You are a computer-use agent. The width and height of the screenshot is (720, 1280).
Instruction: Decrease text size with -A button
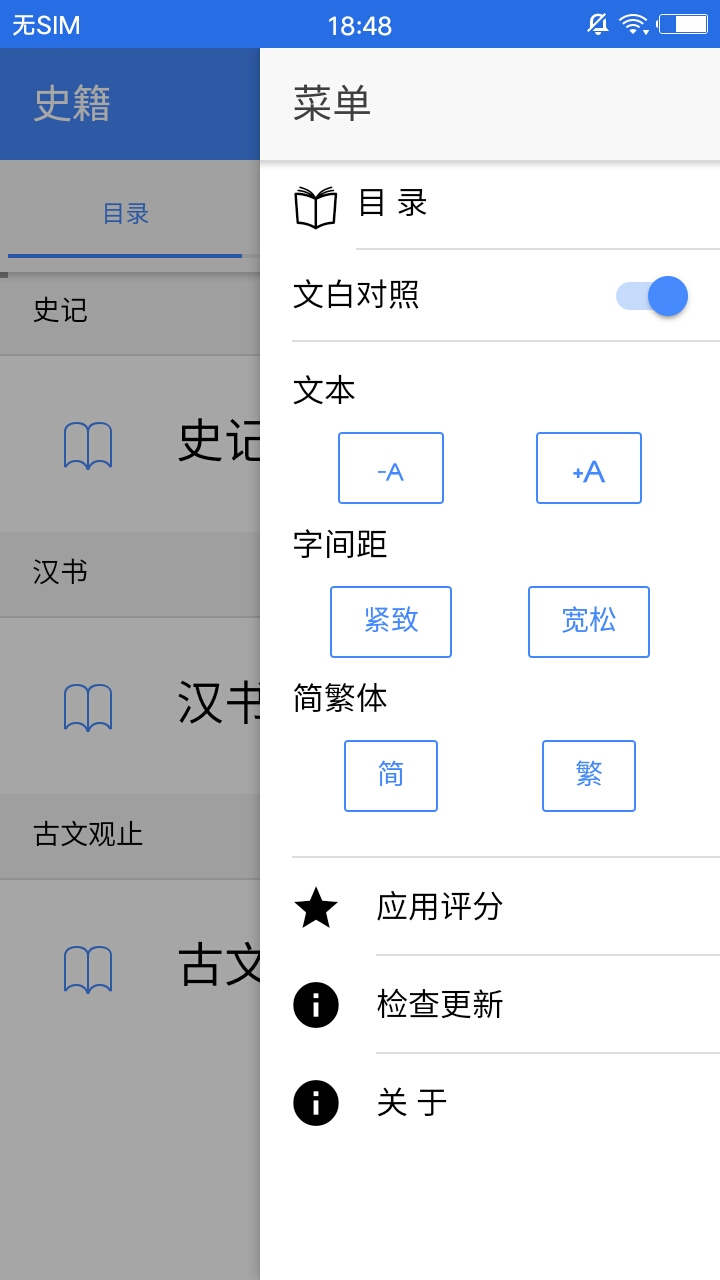tap(391, 468)
